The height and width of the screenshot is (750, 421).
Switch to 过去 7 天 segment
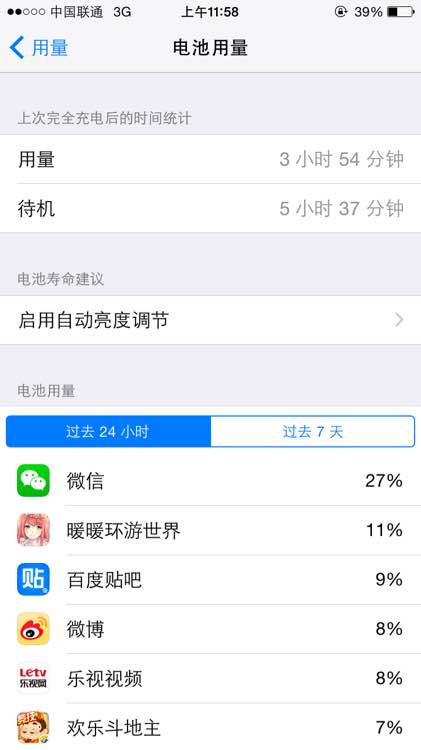click(x=312, y=431)
